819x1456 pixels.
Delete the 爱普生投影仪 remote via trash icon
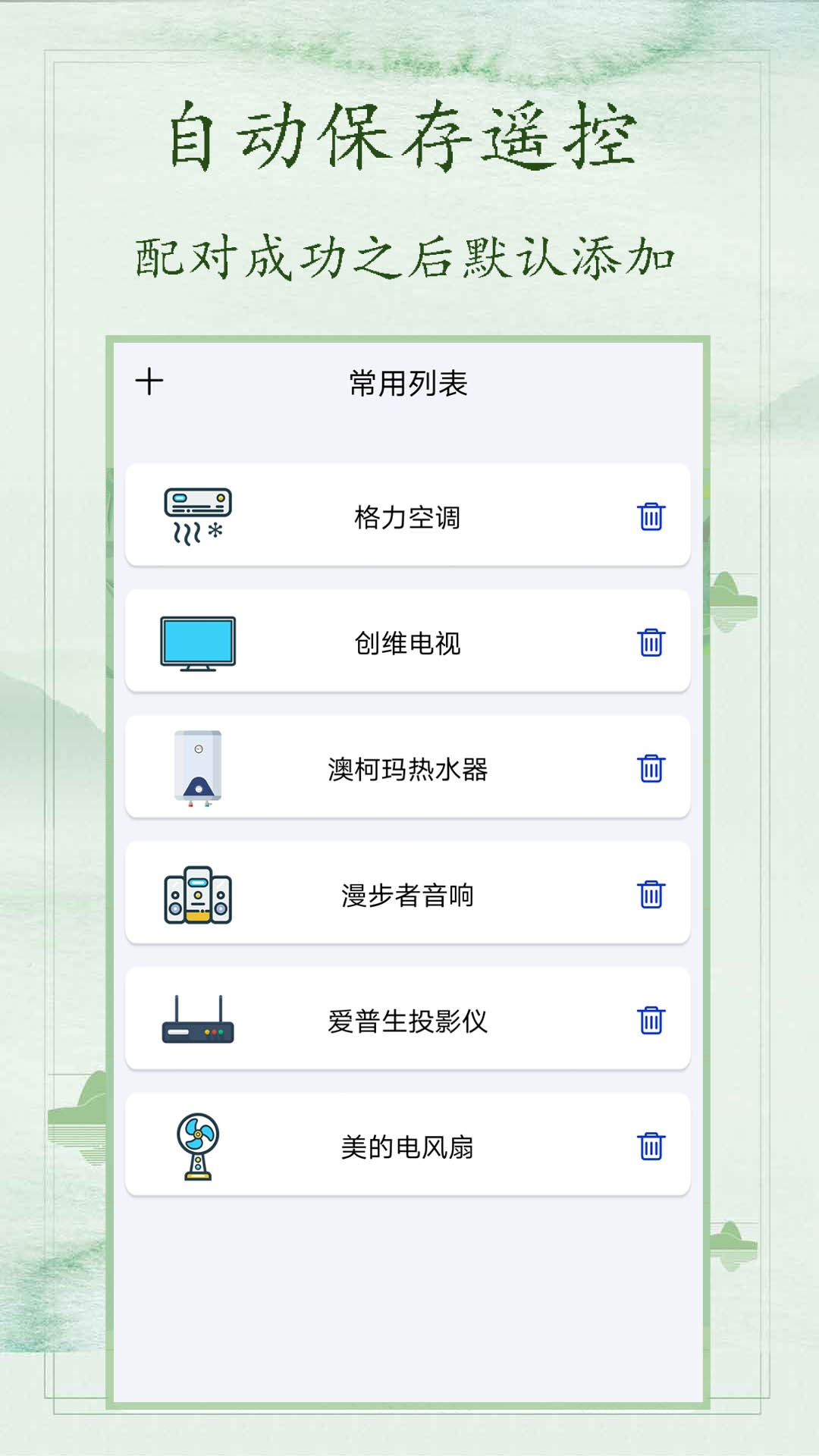click(651, 1020)
